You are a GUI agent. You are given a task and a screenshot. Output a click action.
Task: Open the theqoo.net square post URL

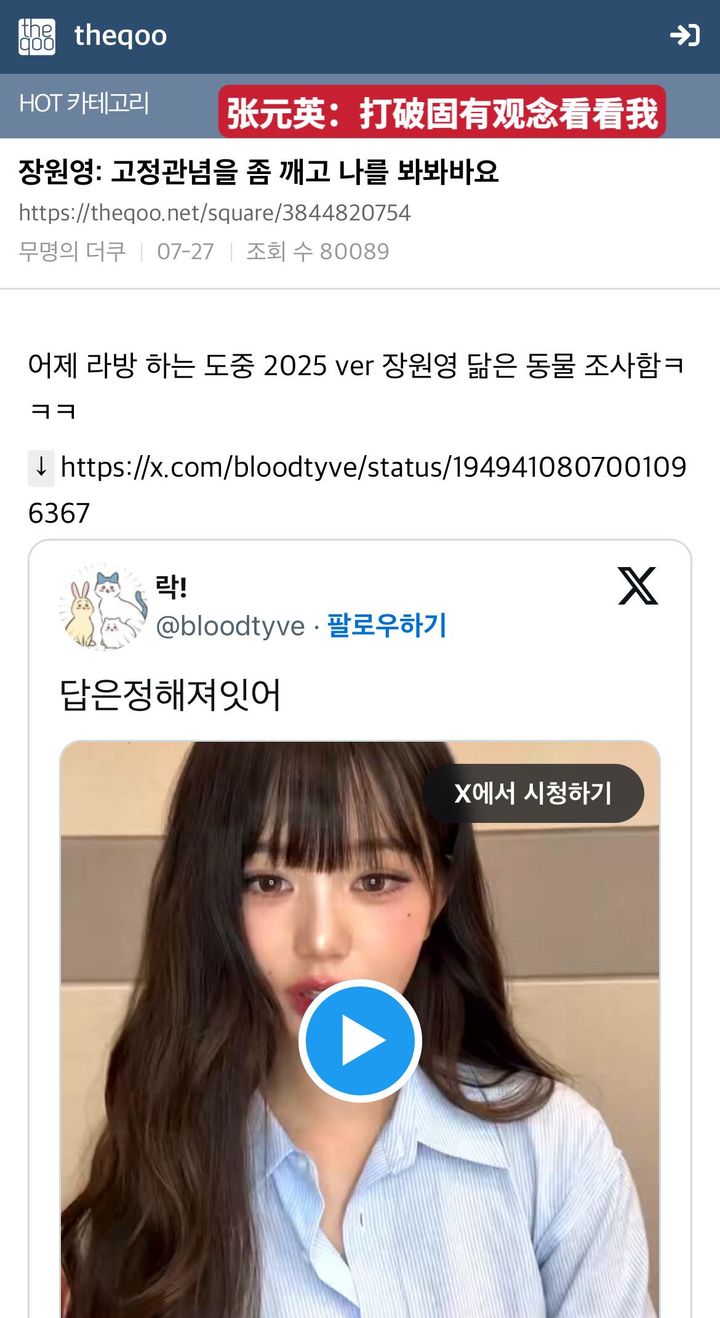pos(215,213)
